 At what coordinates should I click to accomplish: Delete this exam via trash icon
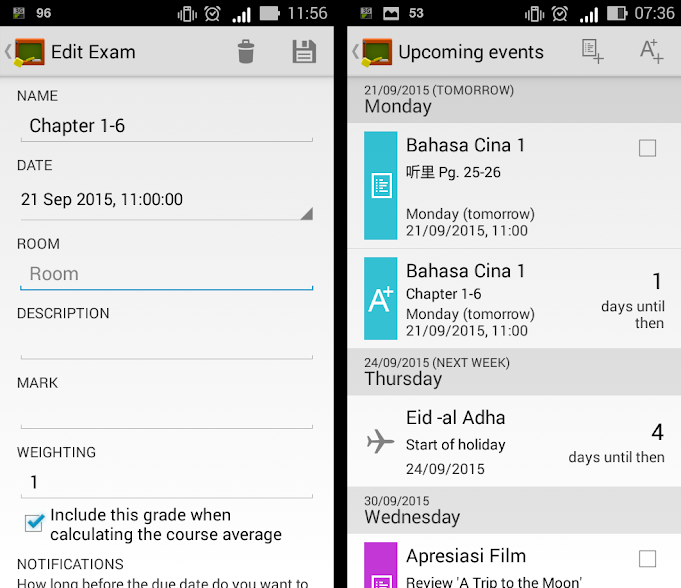coord(245,52)
